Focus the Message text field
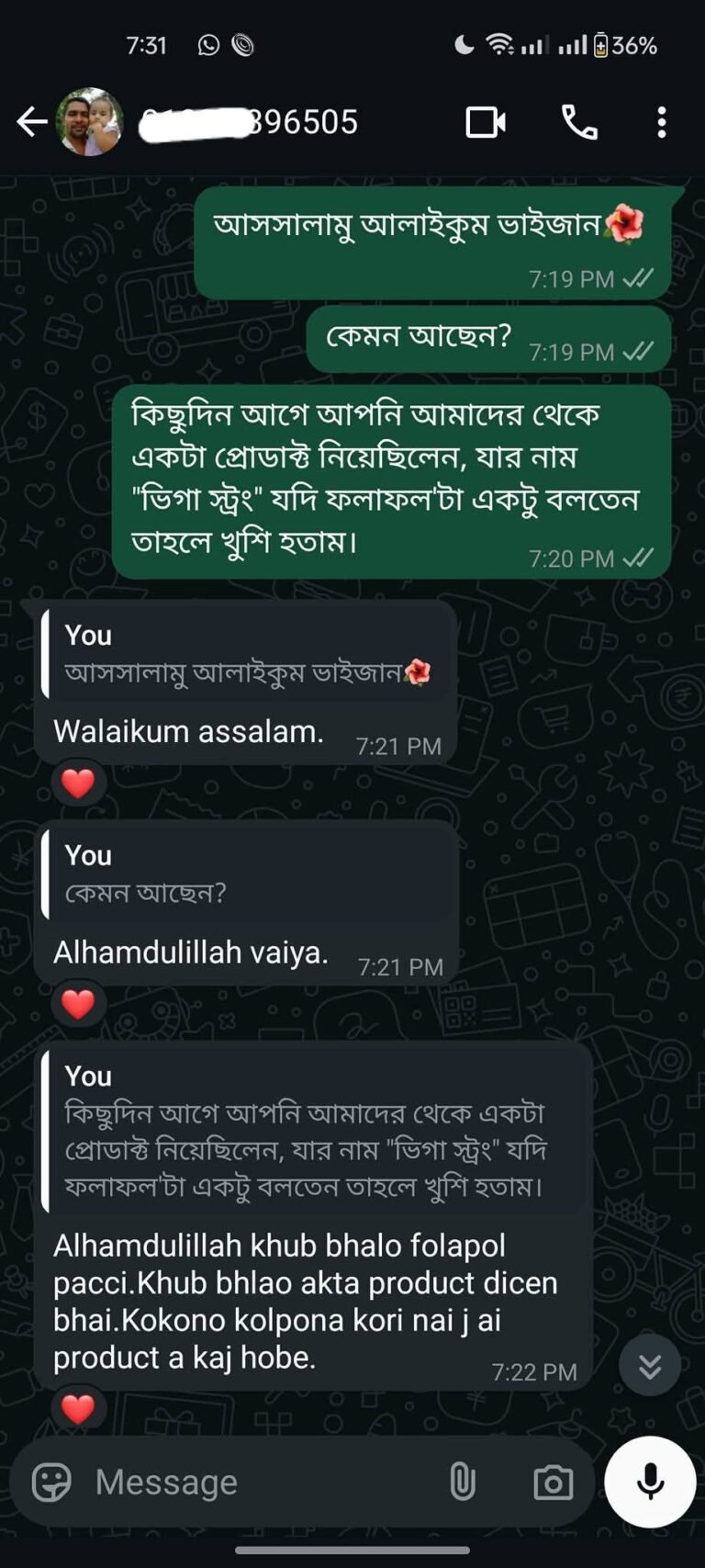 257,1482
